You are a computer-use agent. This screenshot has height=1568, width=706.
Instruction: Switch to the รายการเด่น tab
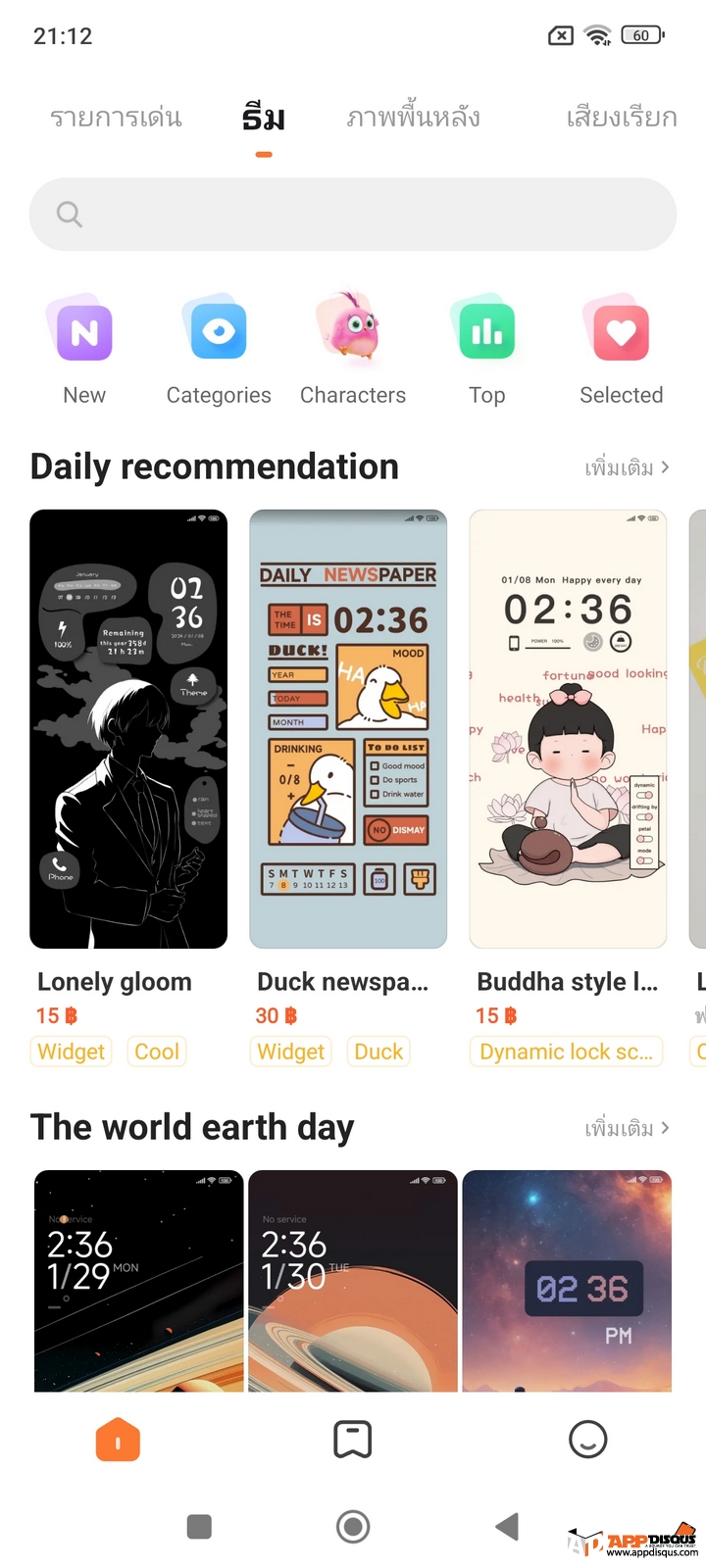[x=116, y=119]
